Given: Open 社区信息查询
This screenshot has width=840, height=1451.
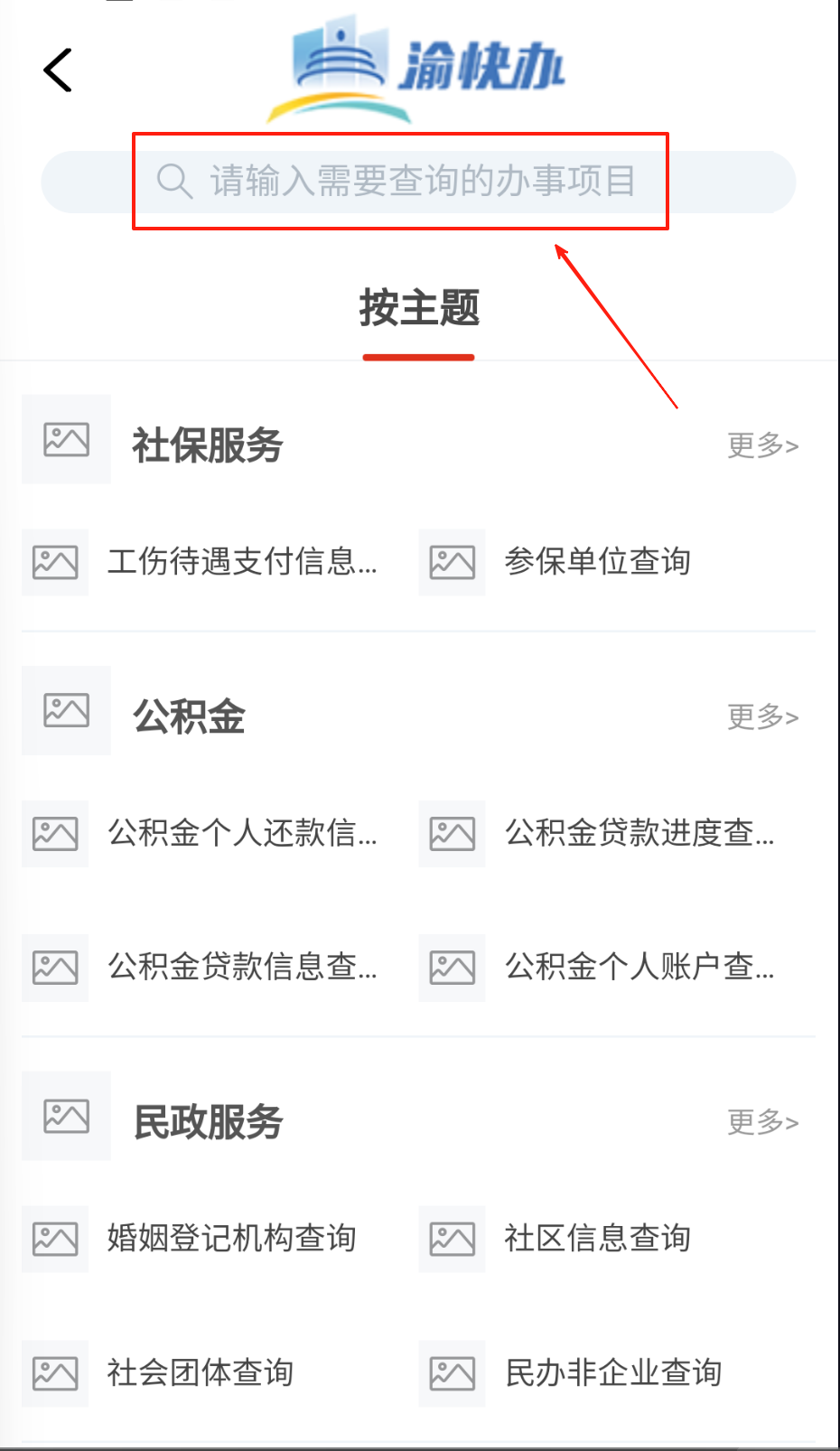Looking at the screenshot, I should tap(597, 1239).
